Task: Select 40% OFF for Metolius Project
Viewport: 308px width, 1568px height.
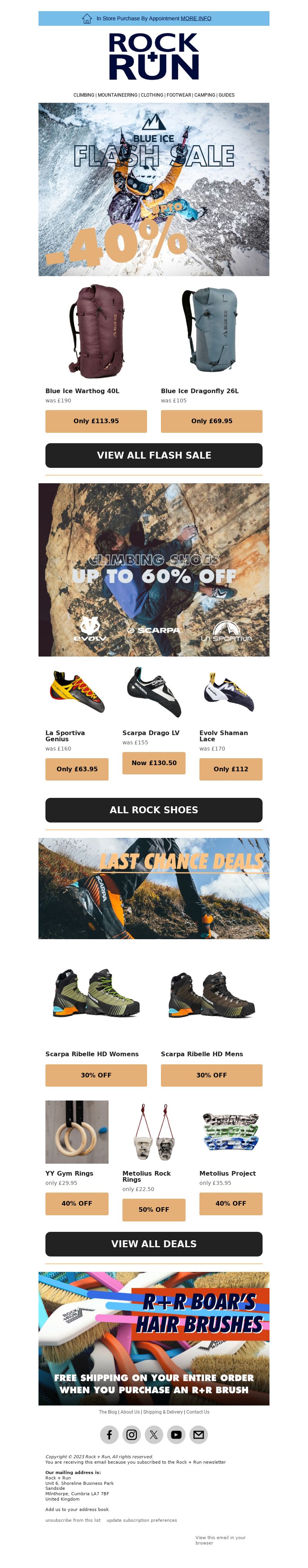Action: (231, 1203)
